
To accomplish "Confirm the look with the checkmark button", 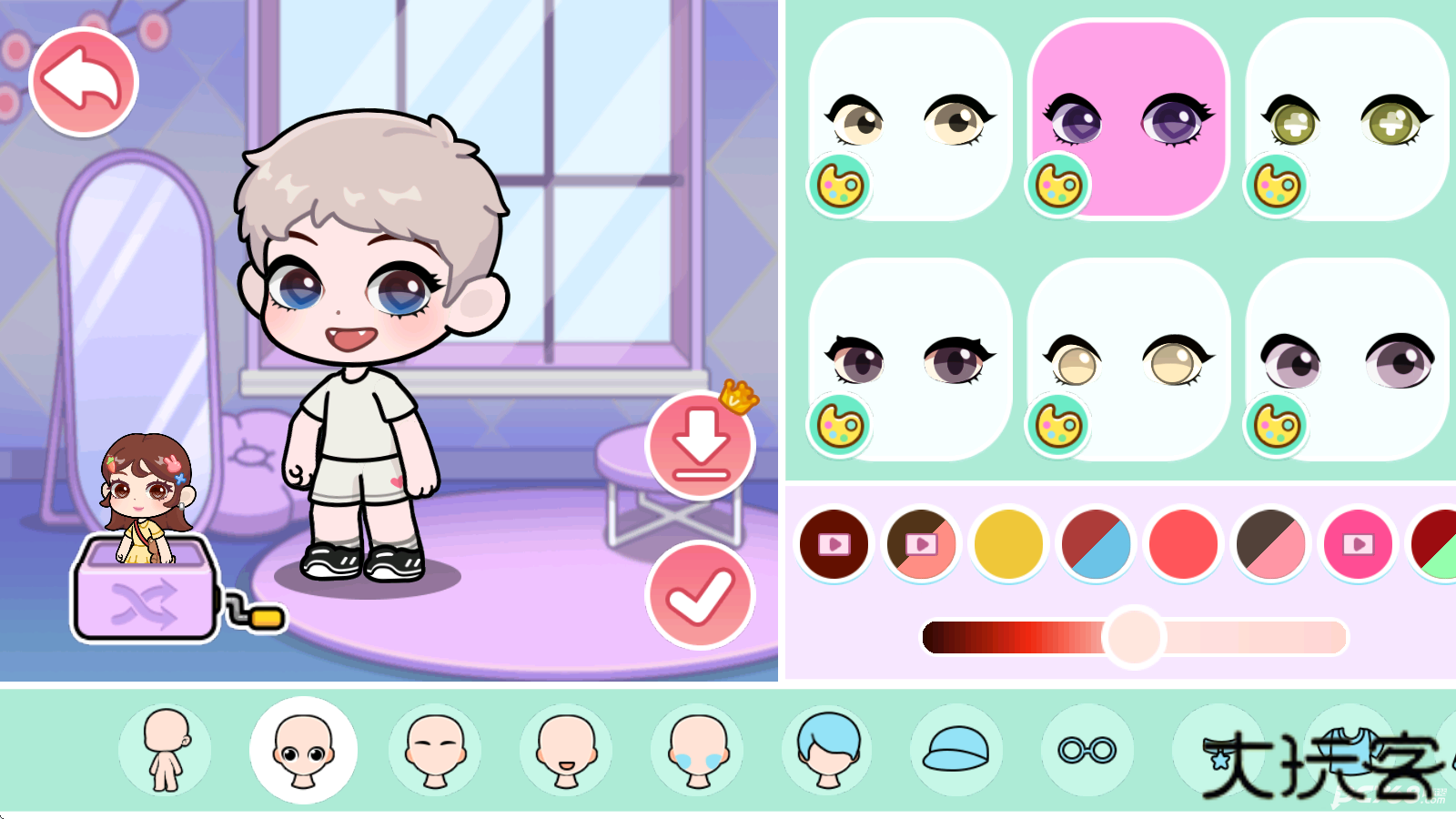I will point(699,596).
